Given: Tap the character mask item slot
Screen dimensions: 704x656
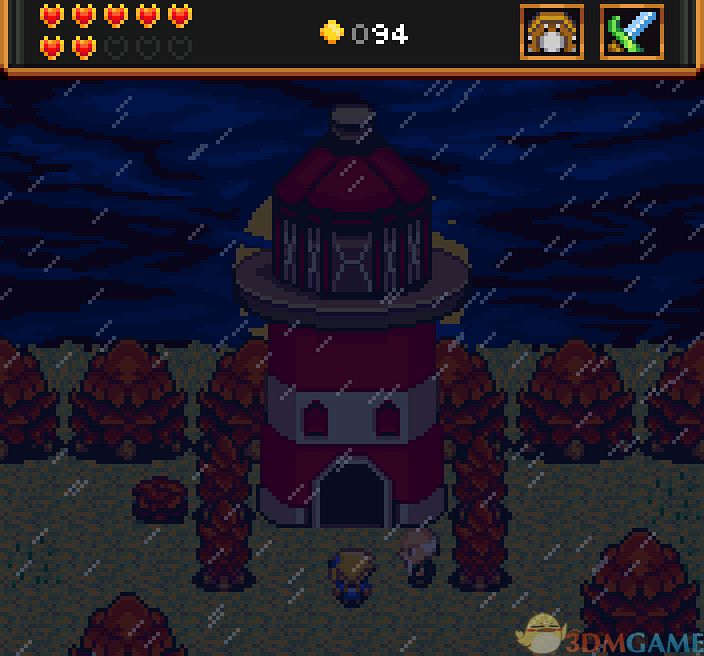Looking at the screenshot, I should (x=552, y=33).
